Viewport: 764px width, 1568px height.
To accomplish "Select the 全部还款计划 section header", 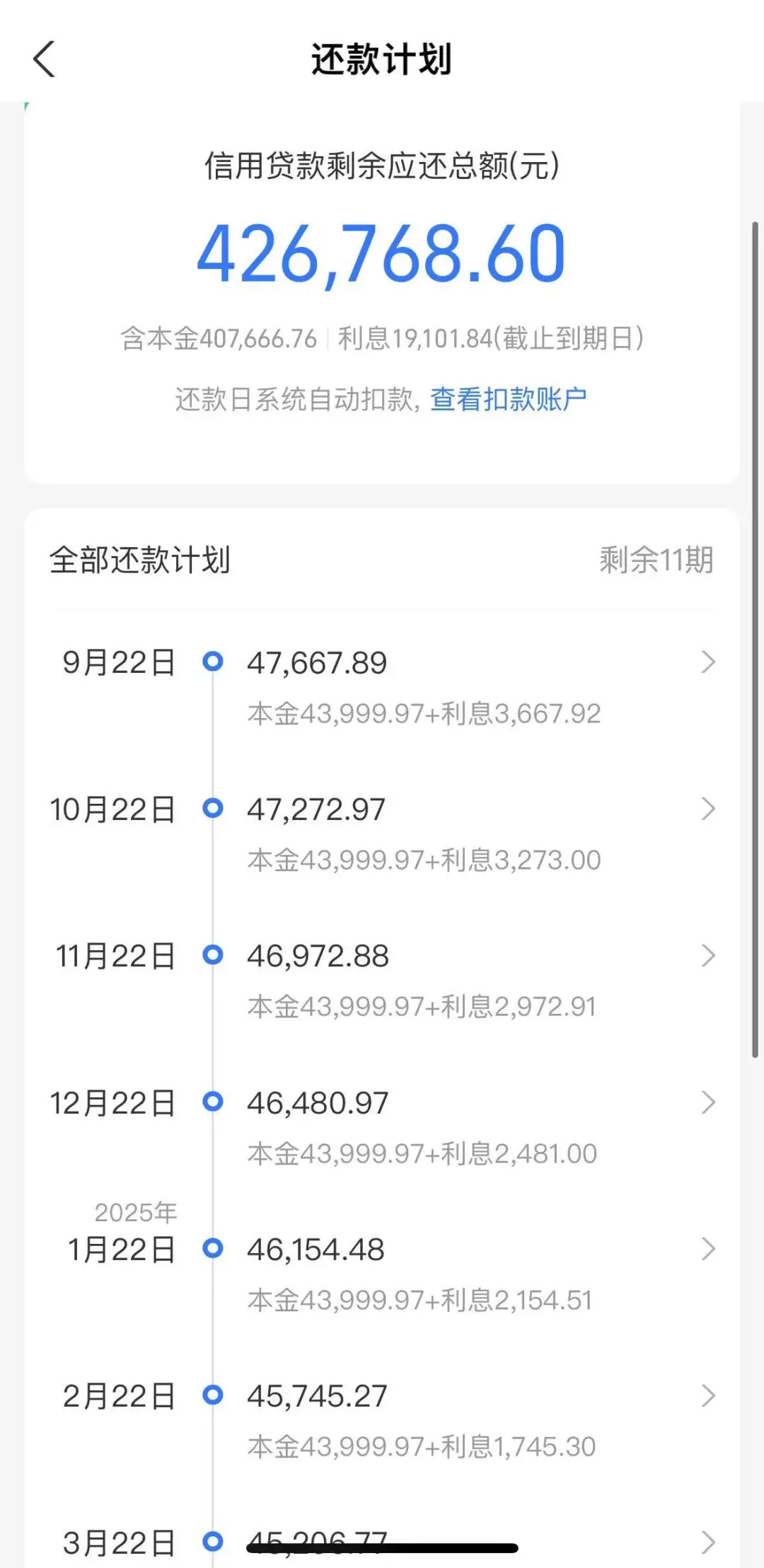I will point(141,560).
